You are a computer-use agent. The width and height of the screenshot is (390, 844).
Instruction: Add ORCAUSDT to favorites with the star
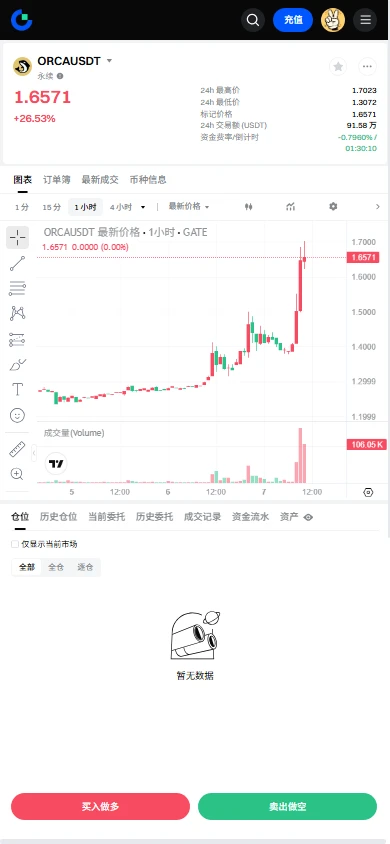[x=338, y=67]
